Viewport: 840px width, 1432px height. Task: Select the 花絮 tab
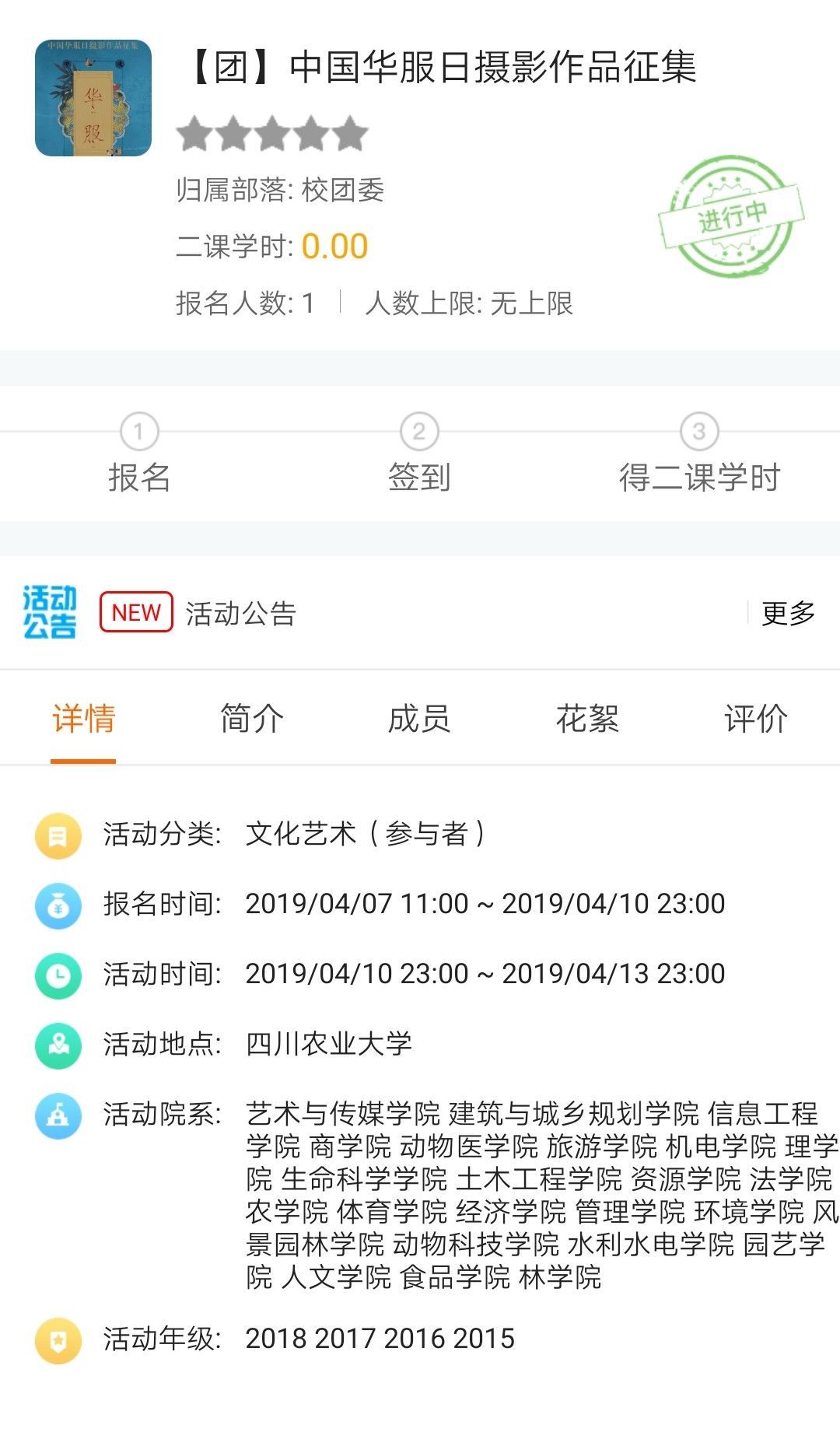point(587,719)
